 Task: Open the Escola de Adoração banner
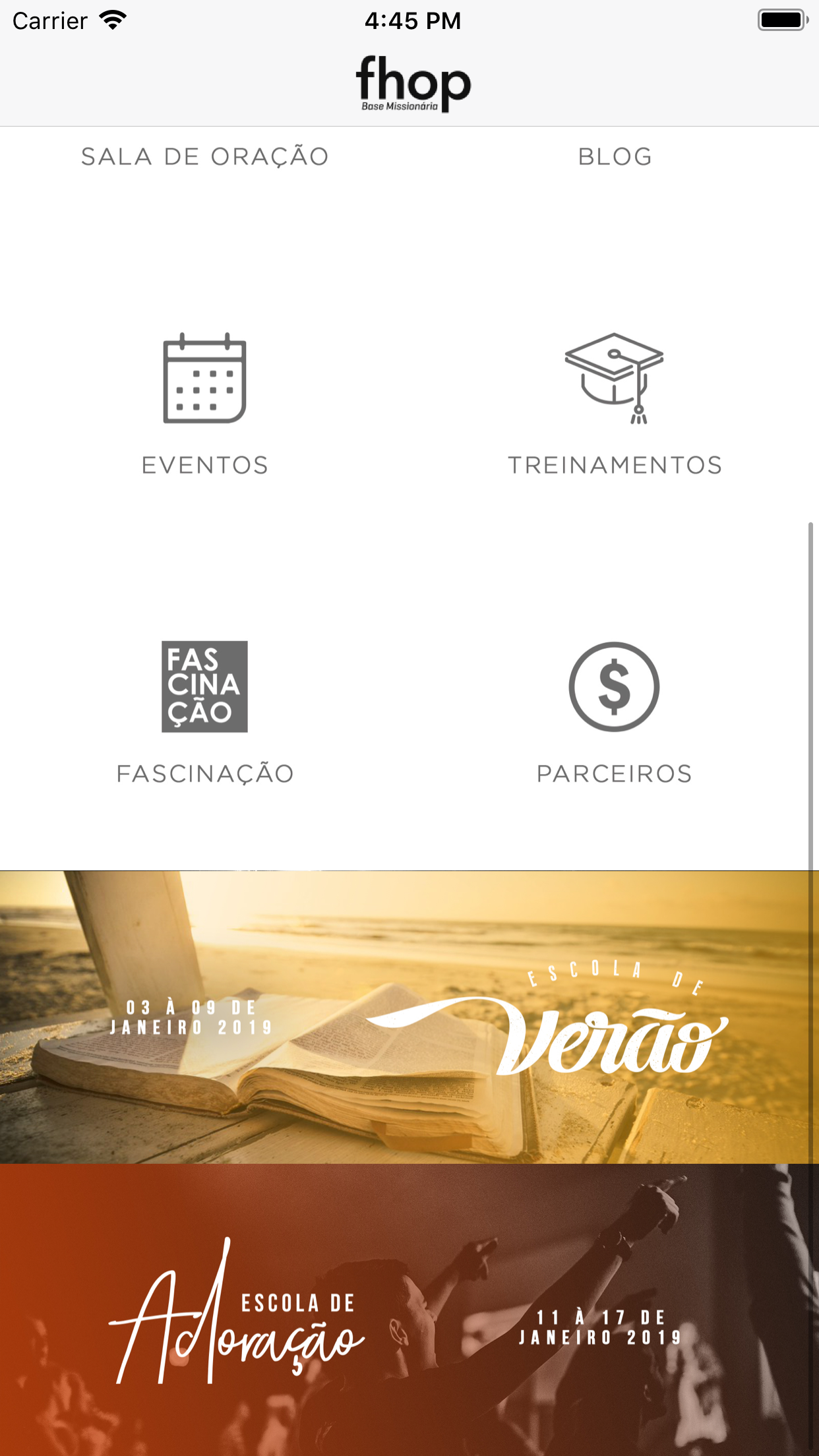(x=409, y=1310)
